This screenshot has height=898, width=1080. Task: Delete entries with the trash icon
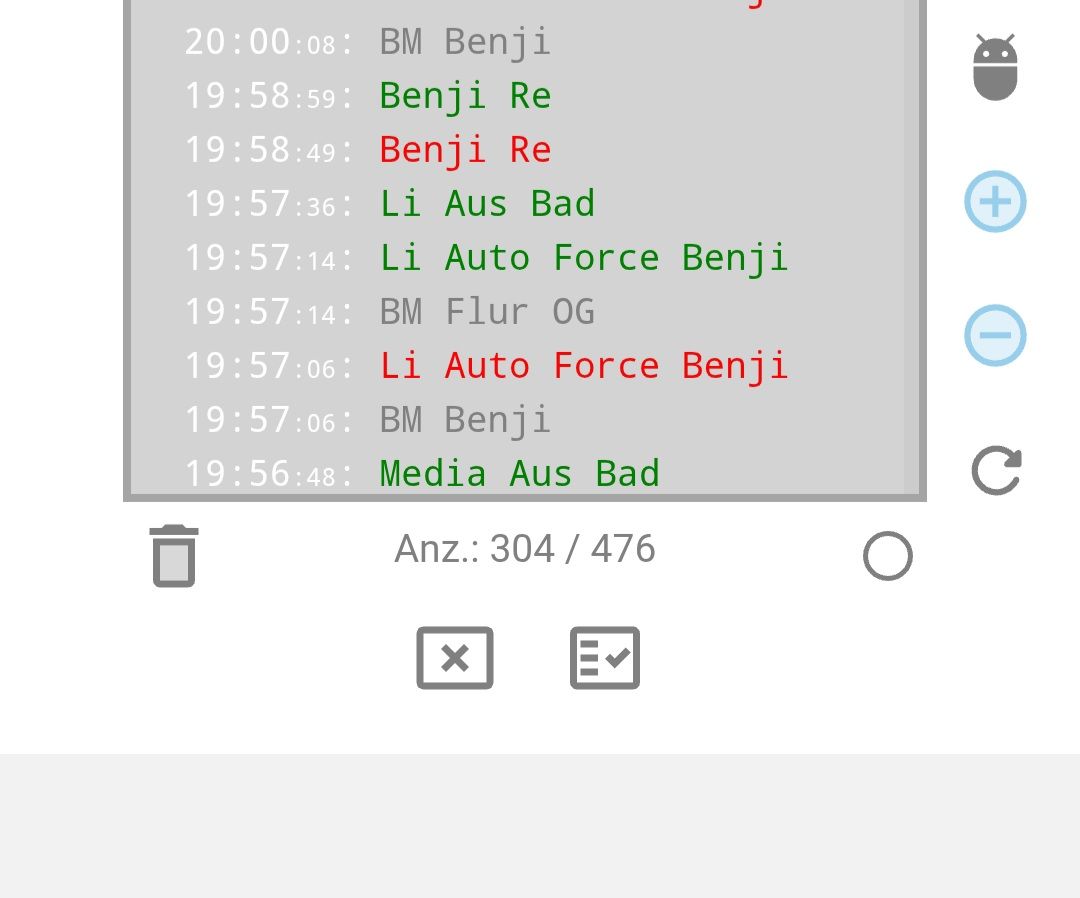pyautogui.click(x=174, y=556)
